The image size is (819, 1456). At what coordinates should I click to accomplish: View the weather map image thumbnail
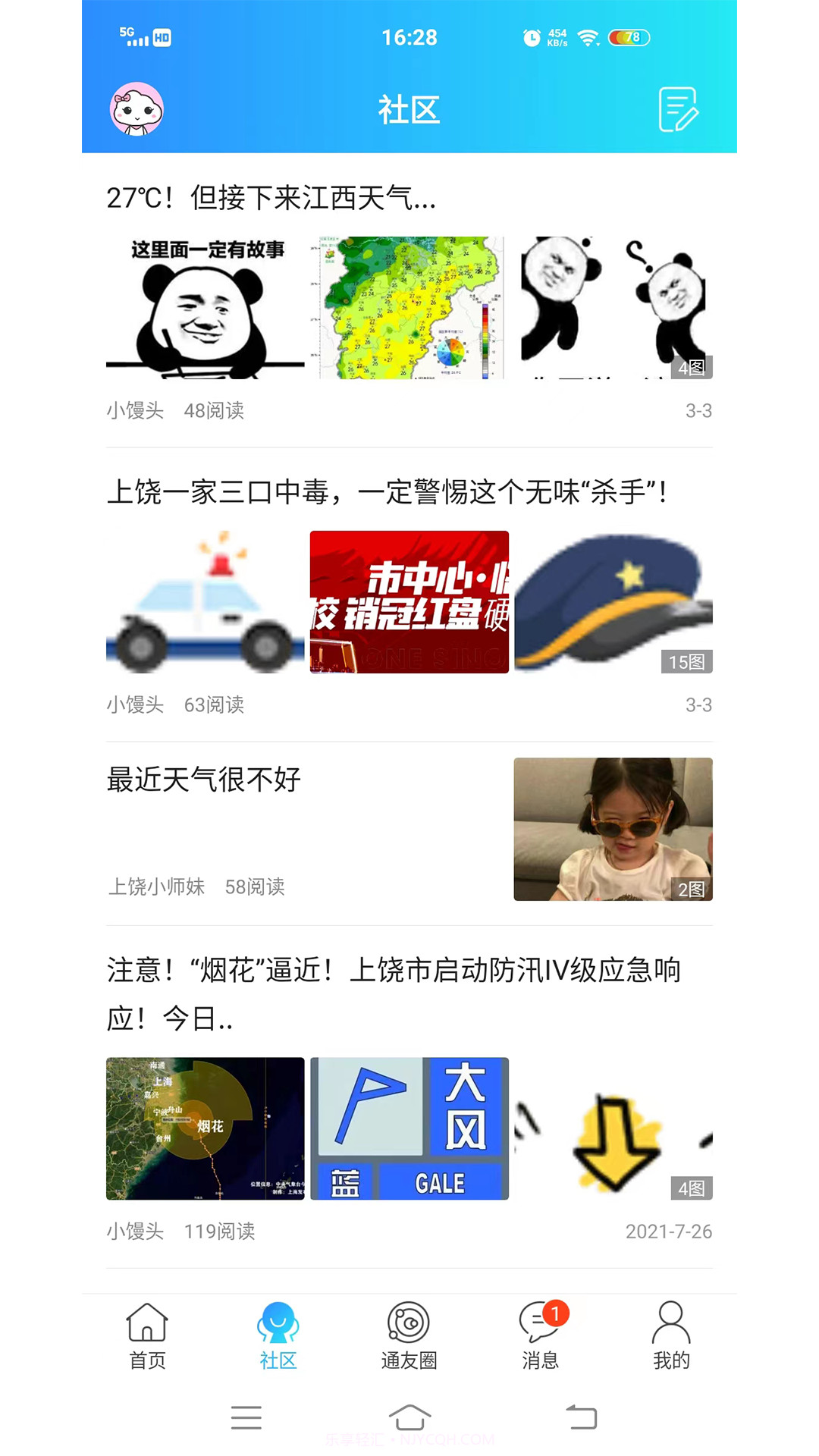[409, 307]
